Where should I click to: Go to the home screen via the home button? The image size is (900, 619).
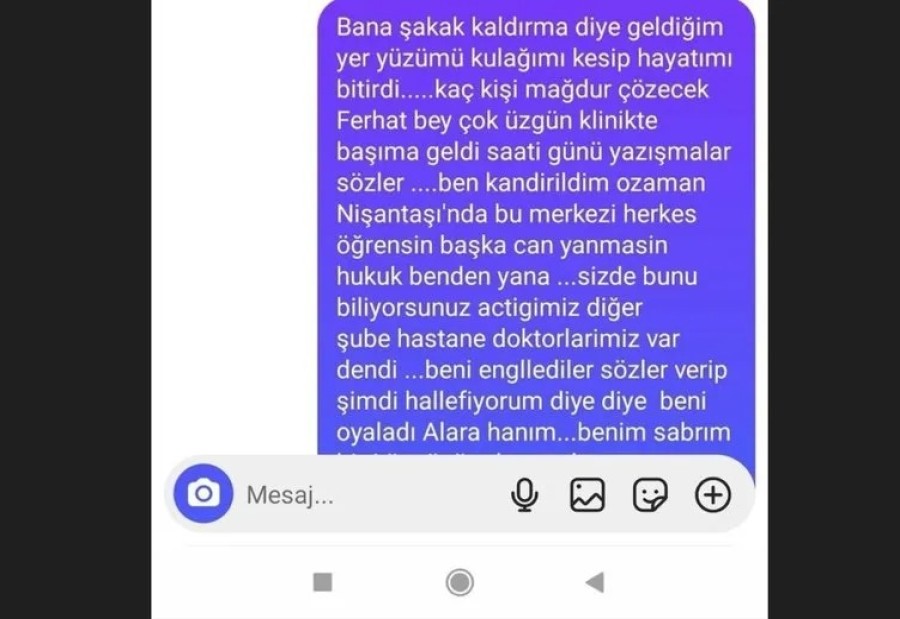click(x=460, y=582)
